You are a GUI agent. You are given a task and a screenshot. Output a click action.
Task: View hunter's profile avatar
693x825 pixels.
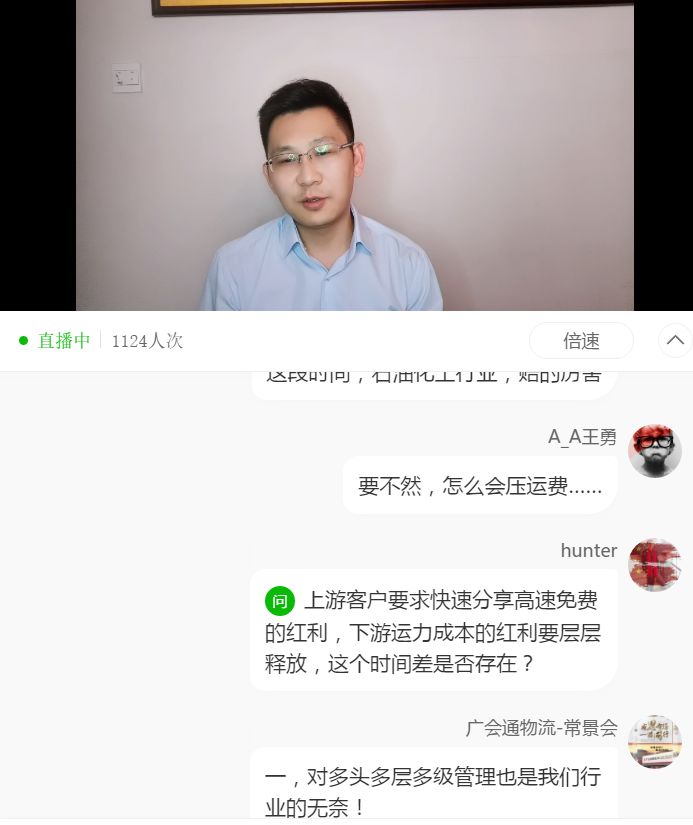point(654,565)
